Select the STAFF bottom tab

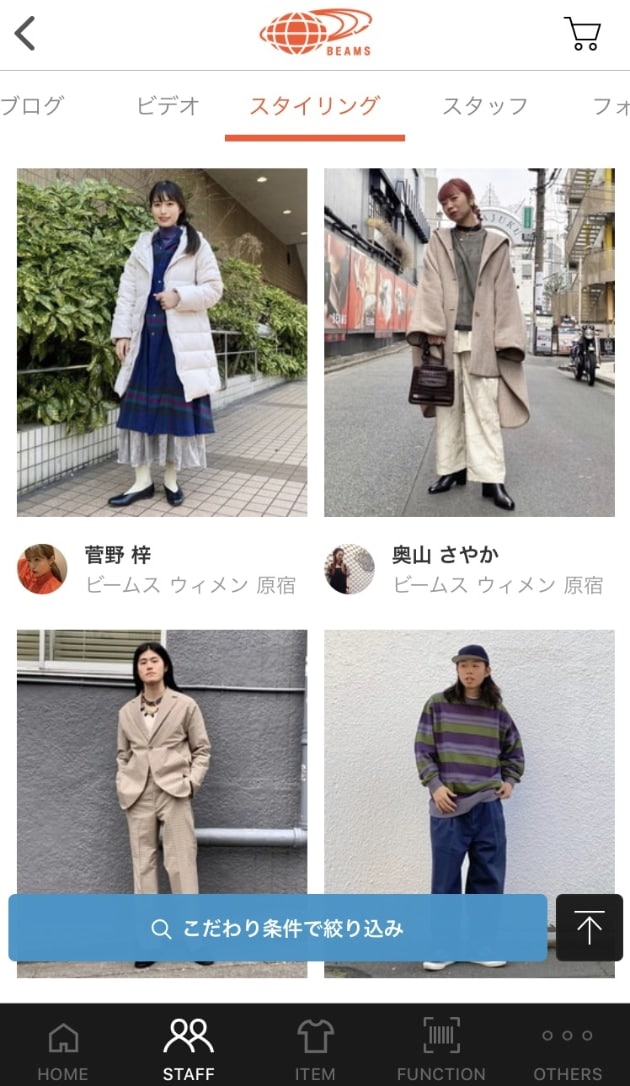pos(189,1050)
